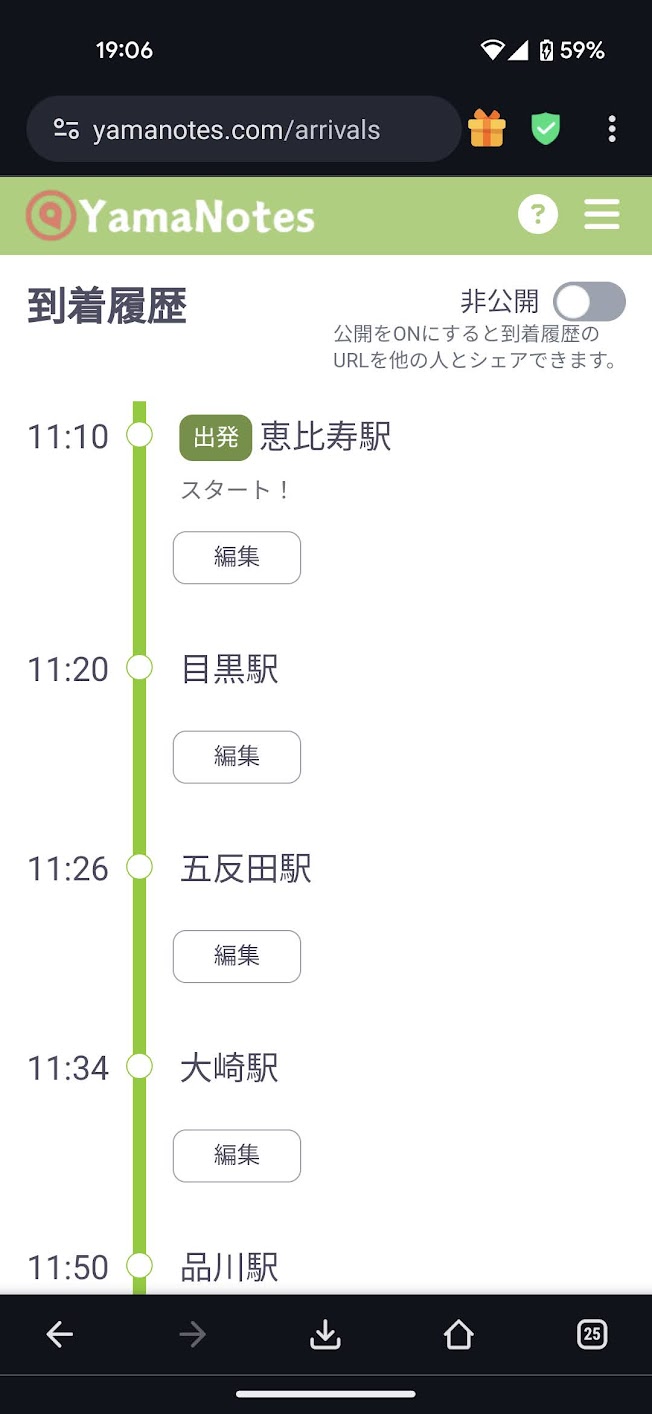This screenshot has width=652, height=1414.
Task: Tap the YamaNotes logo
Action: pos(171,216)
